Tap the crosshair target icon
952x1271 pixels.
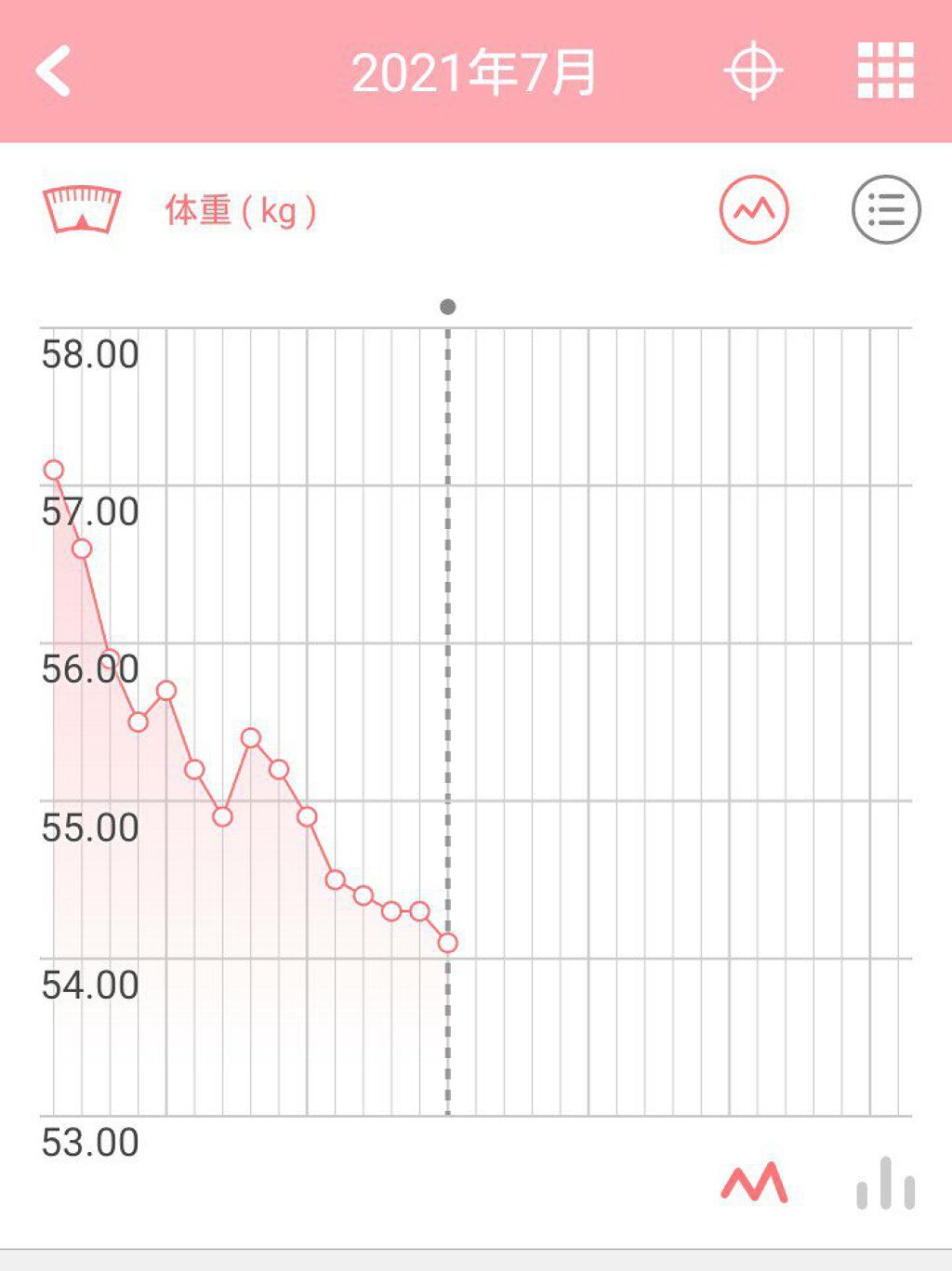[x=753, y=71]
